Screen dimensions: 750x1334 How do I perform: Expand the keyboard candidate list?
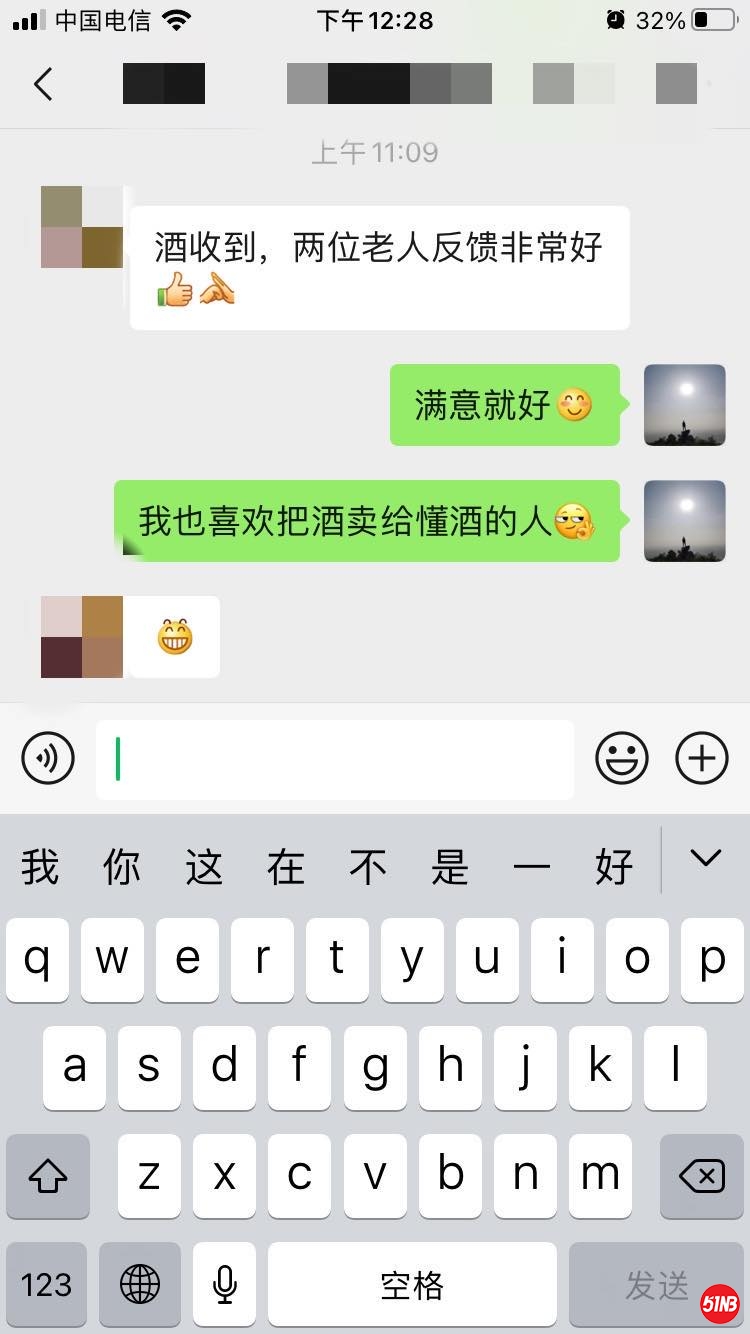pos(706,858)
